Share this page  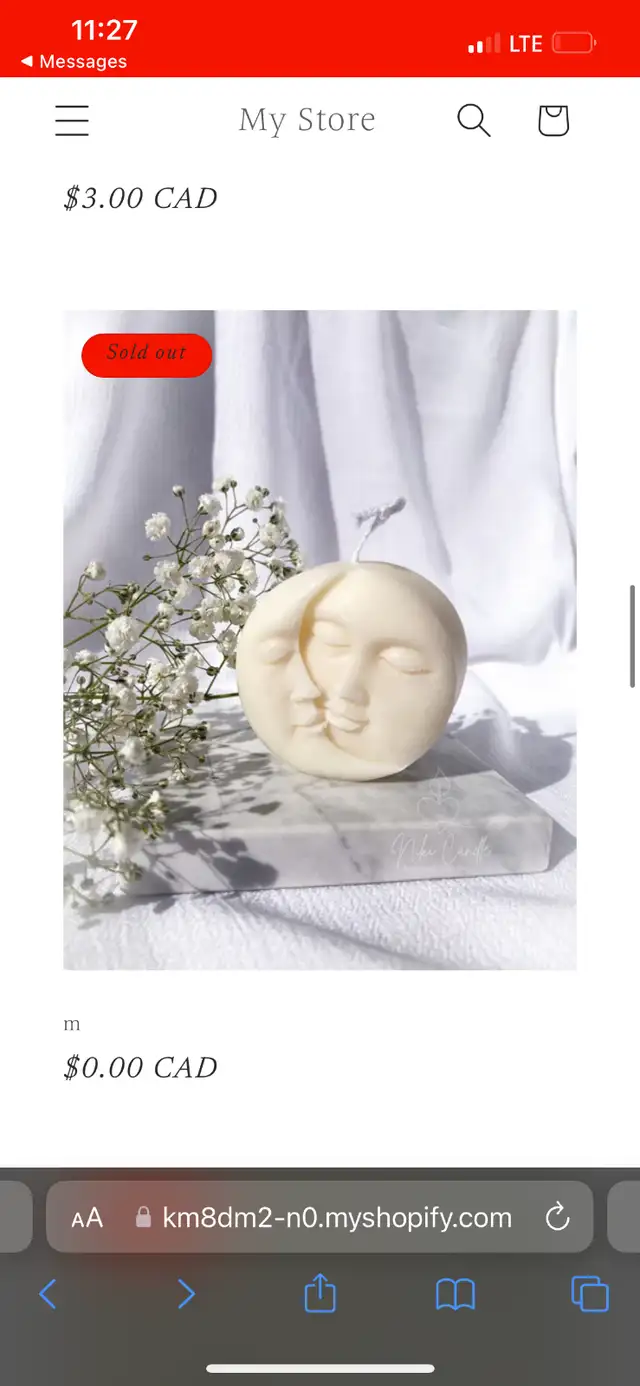320,1293
